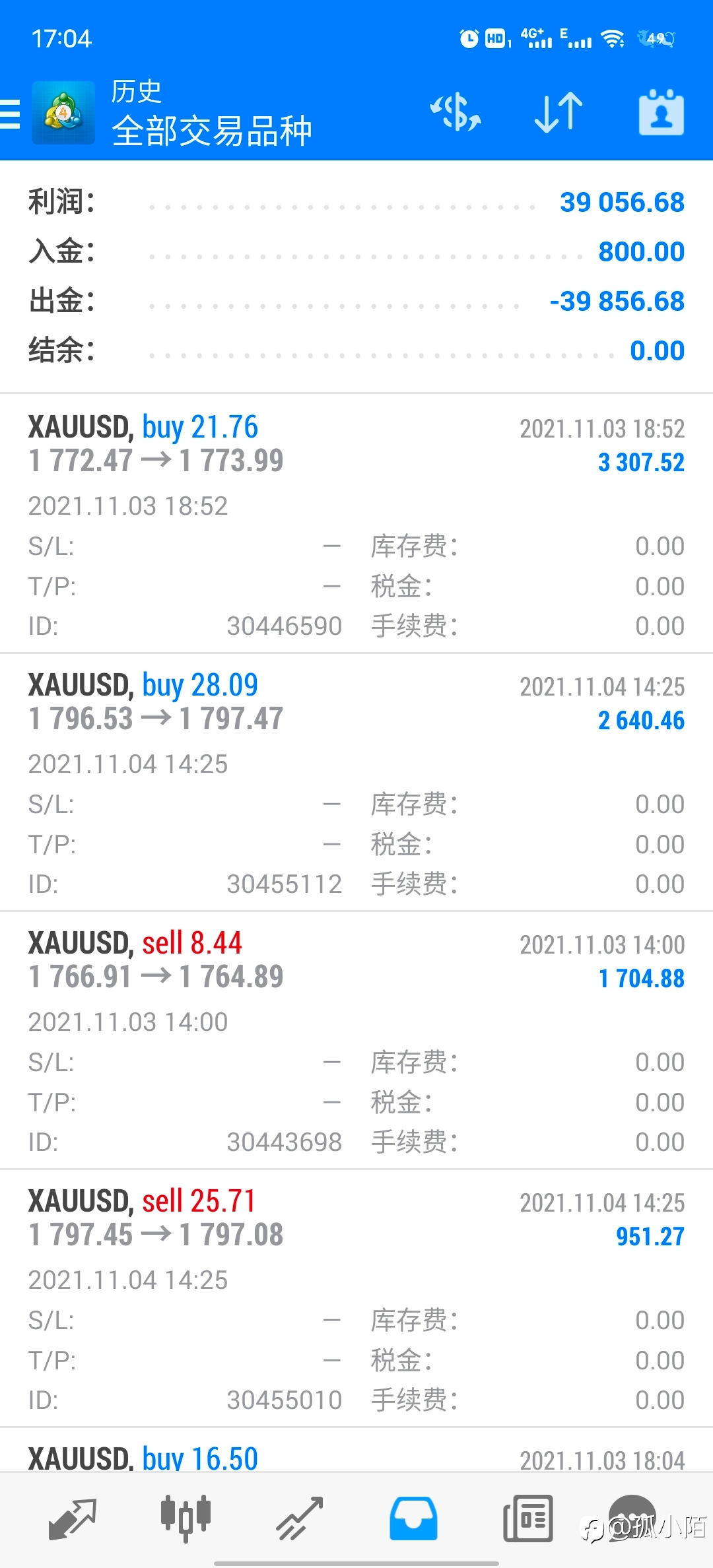Open XAUUSD sell 8.44 trade entry
Screen dimensions: 713x1568
coord(356,1040)
